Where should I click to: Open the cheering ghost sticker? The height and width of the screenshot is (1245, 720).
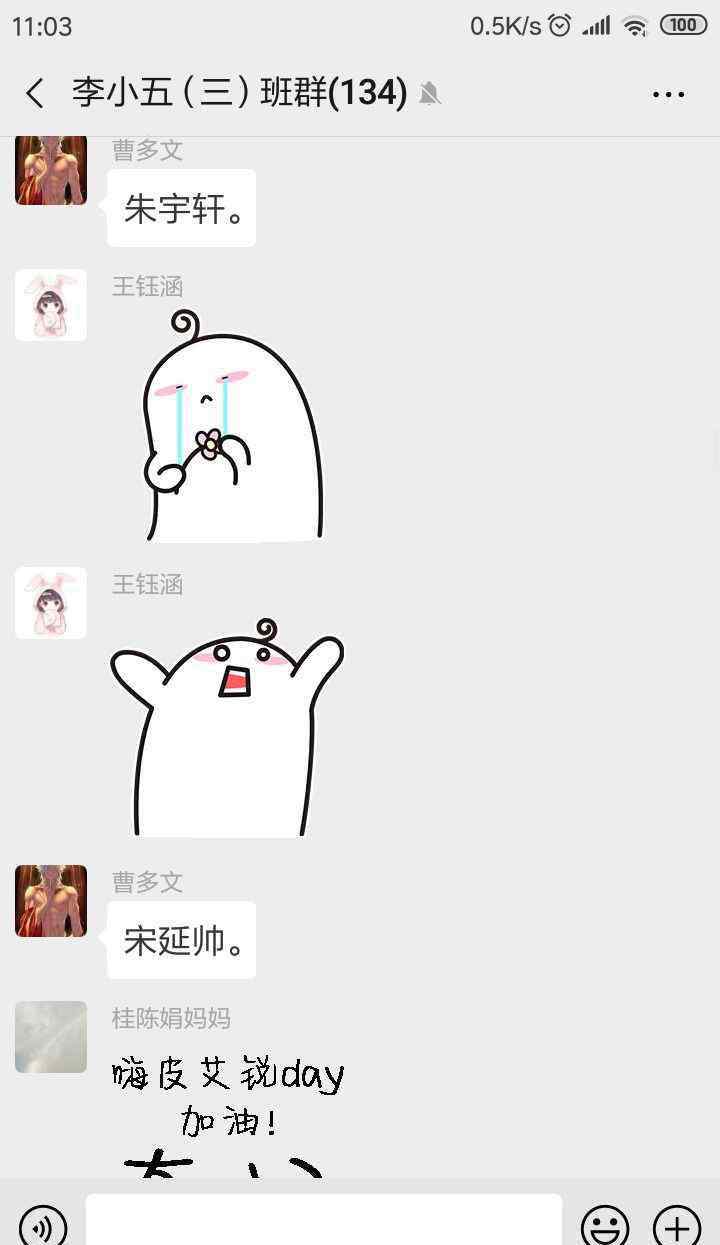[227, 727]
